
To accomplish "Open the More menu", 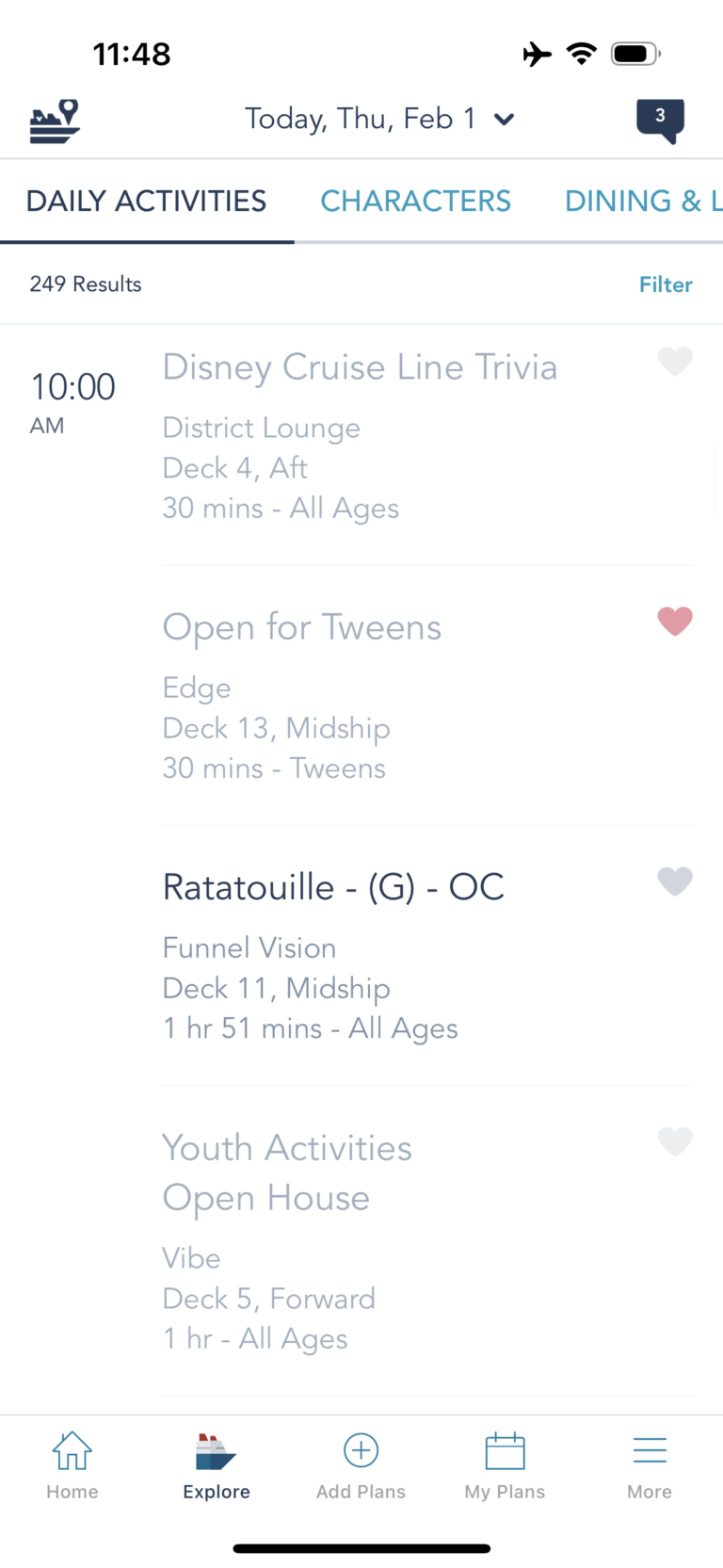I will tap(650, 1465).
